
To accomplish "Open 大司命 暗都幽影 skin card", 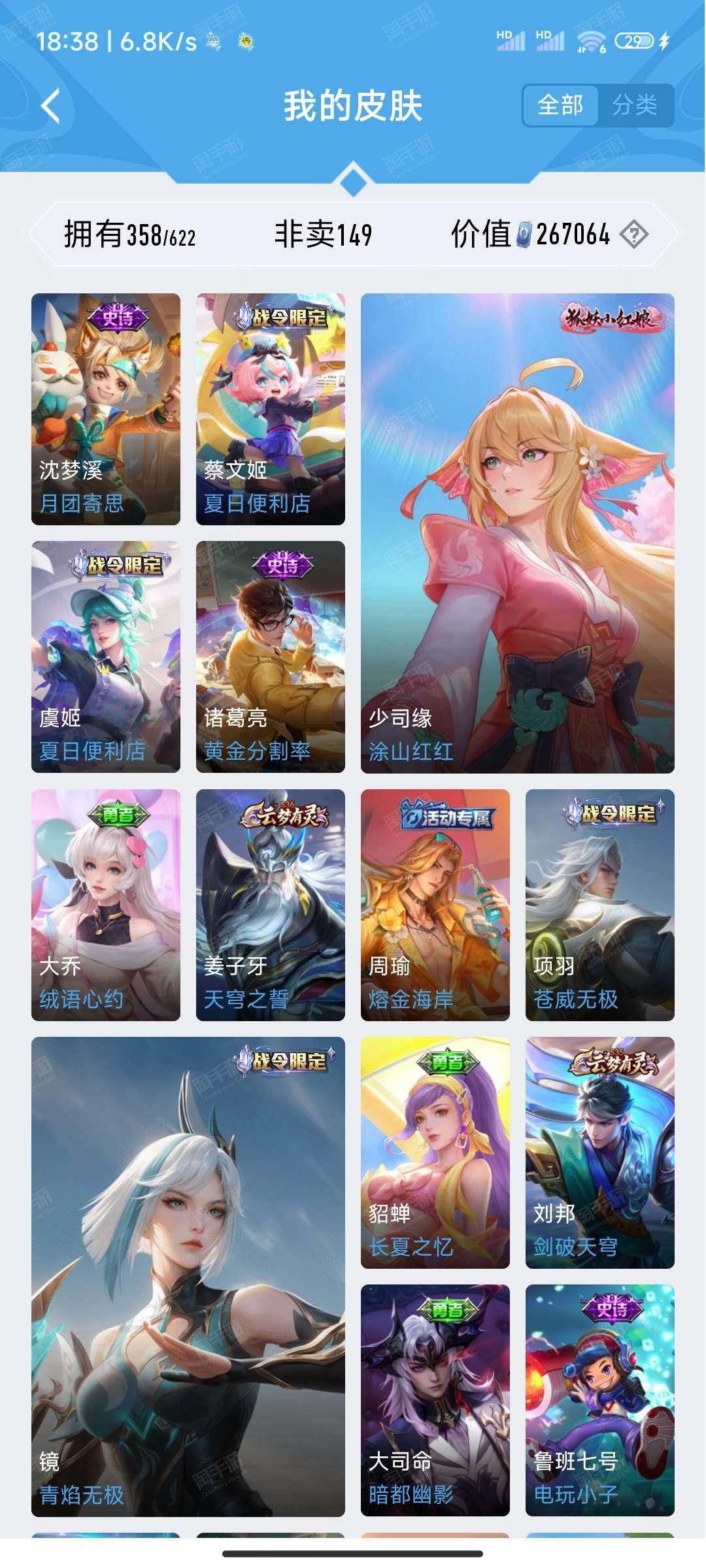I will 435,1401.
